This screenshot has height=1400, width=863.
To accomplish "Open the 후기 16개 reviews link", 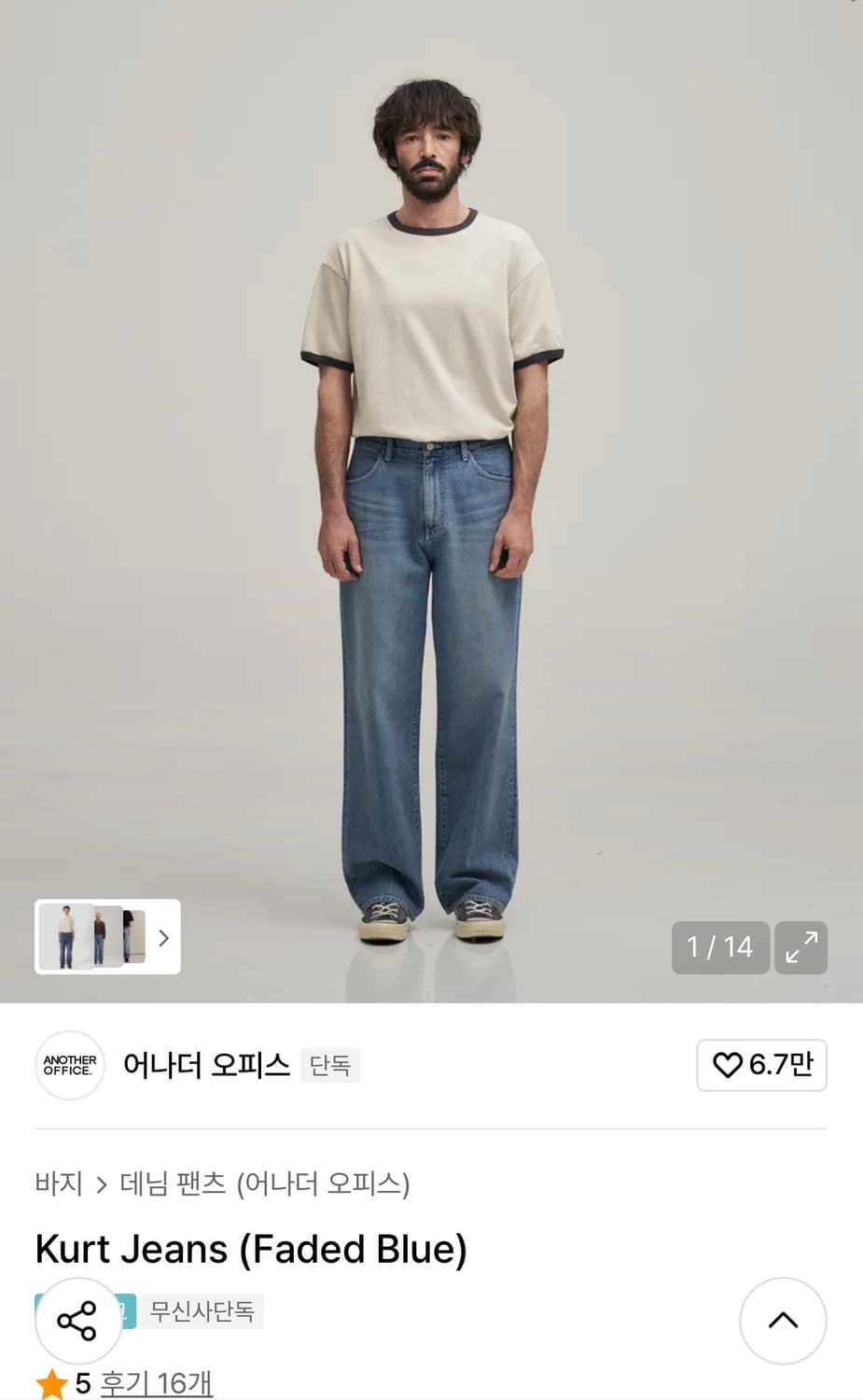I will (x=156, y=1384).
